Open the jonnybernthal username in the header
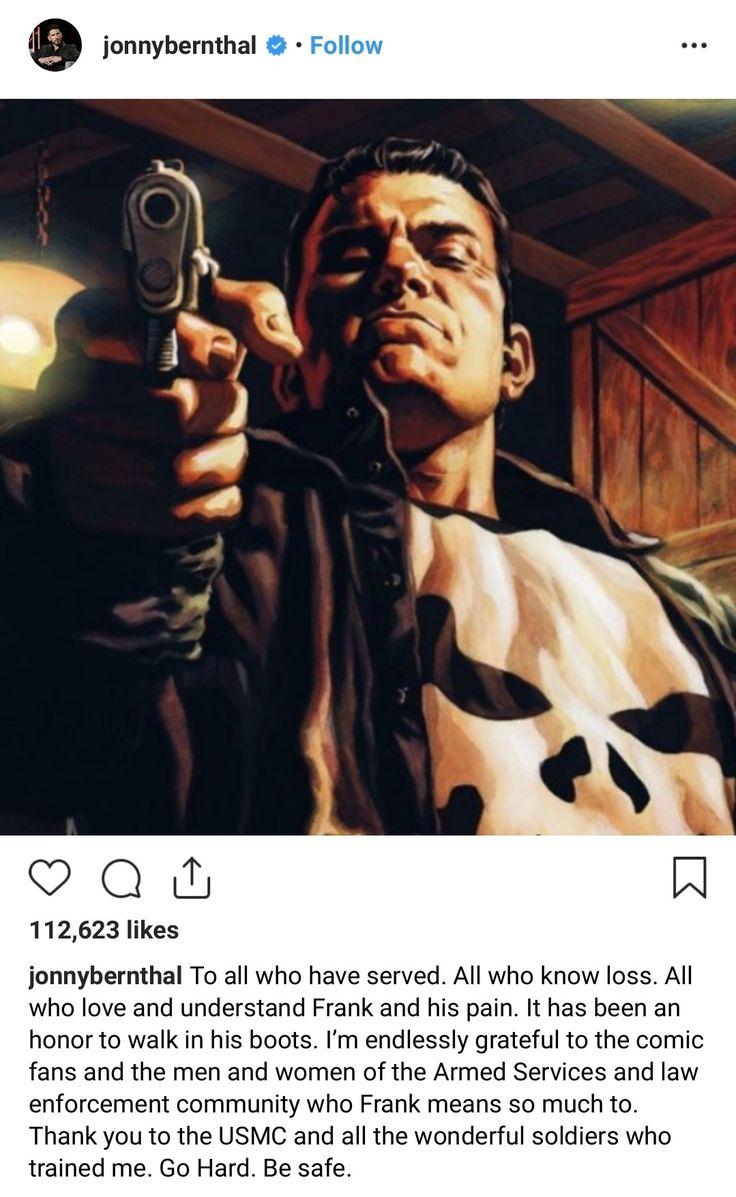The height and width of the screenshot is (1197, 736). [x=179, y=45]
